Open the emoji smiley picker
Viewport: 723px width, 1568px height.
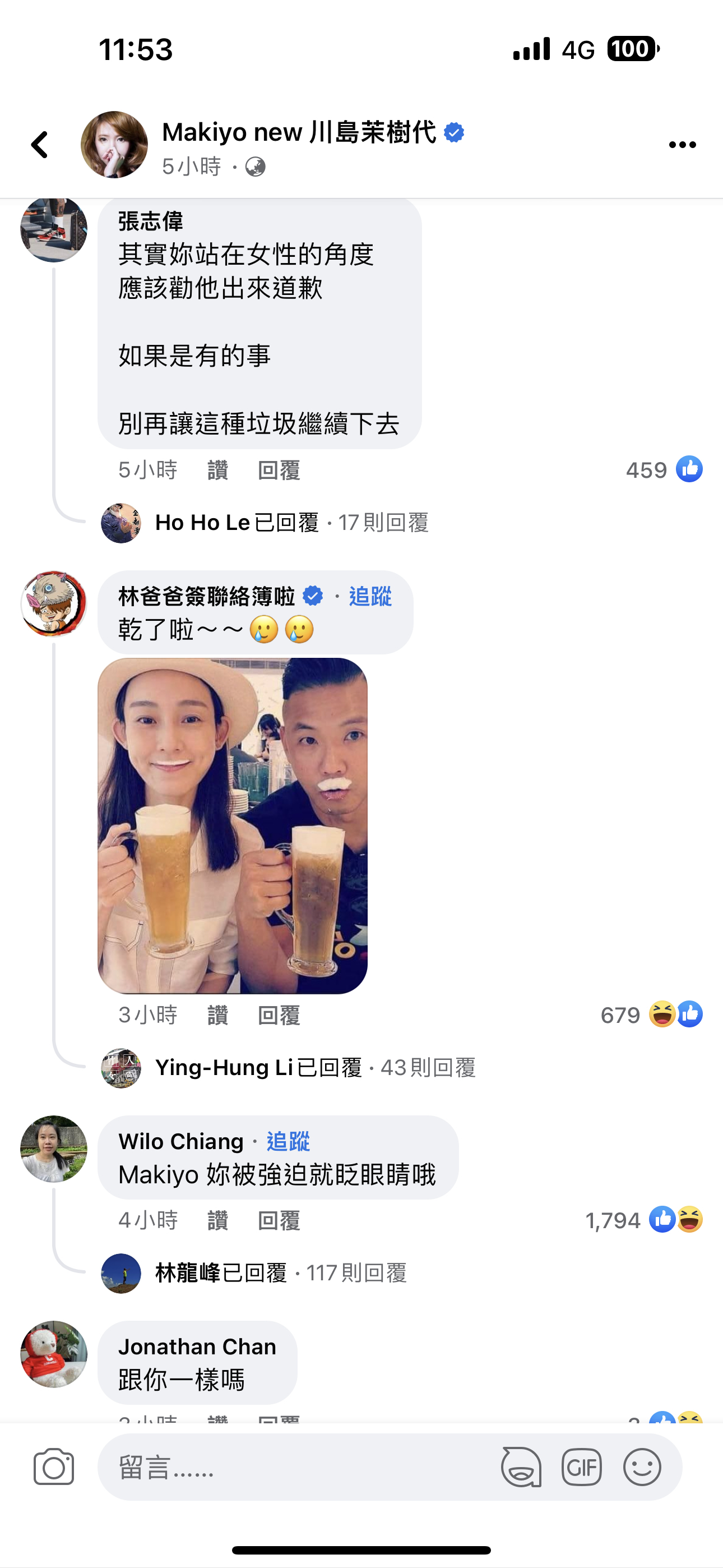click(x=642, y=1467)
